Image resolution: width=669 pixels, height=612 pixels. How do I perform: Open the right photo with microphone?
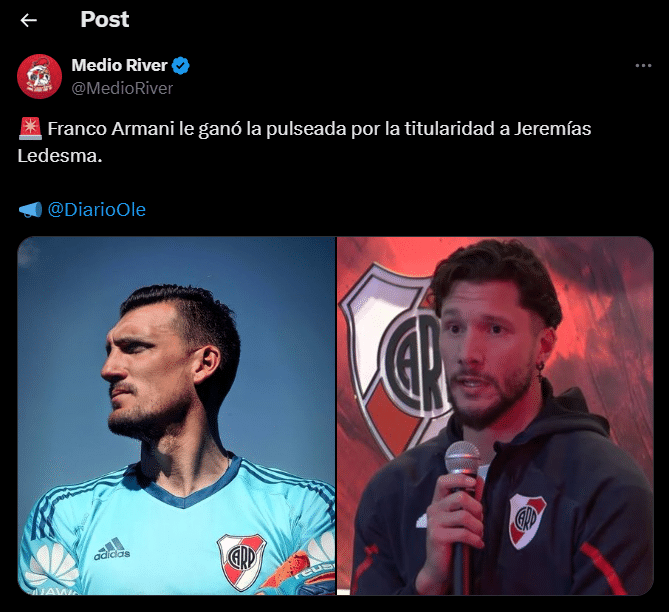[495, 415]
